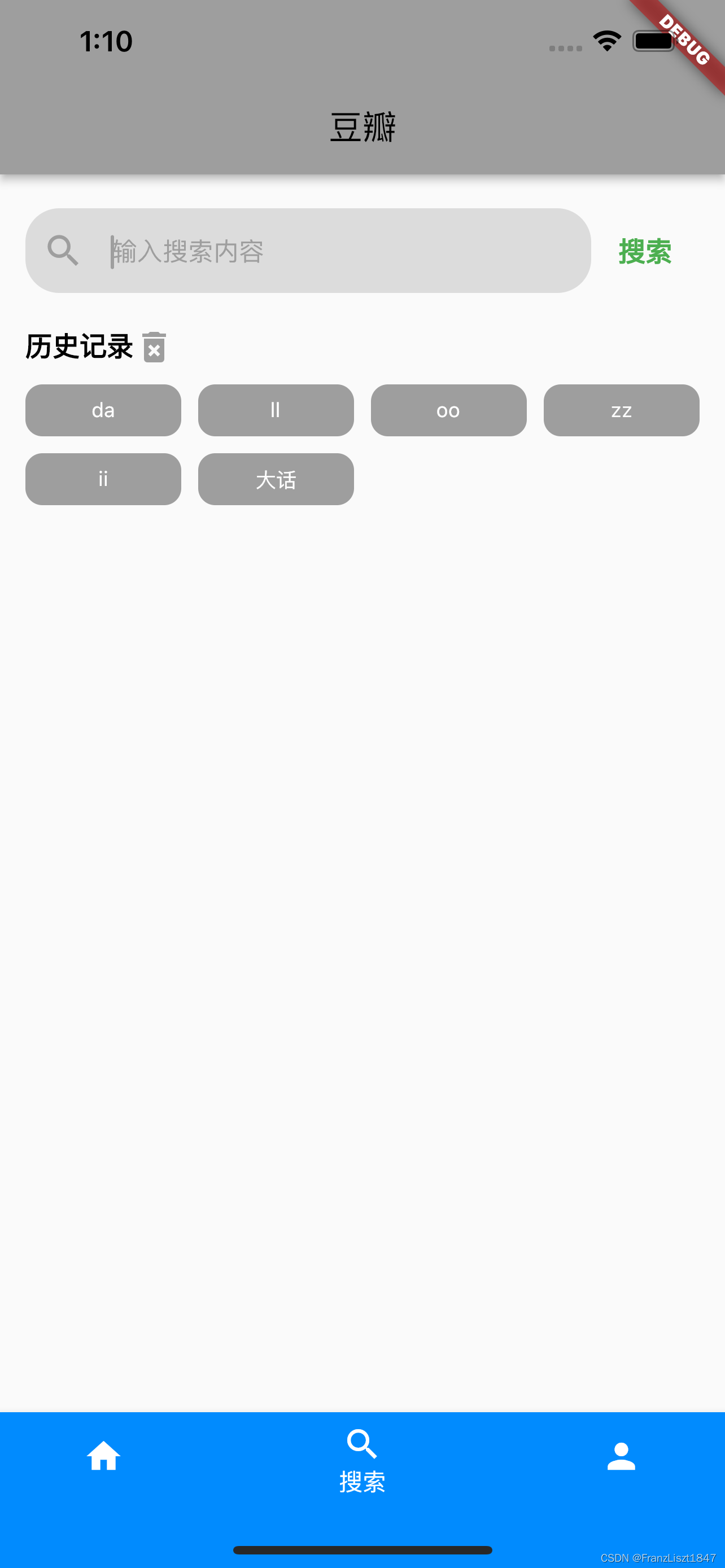
Task: Tap the green 搜索 button
Action: tap(645, 251)
